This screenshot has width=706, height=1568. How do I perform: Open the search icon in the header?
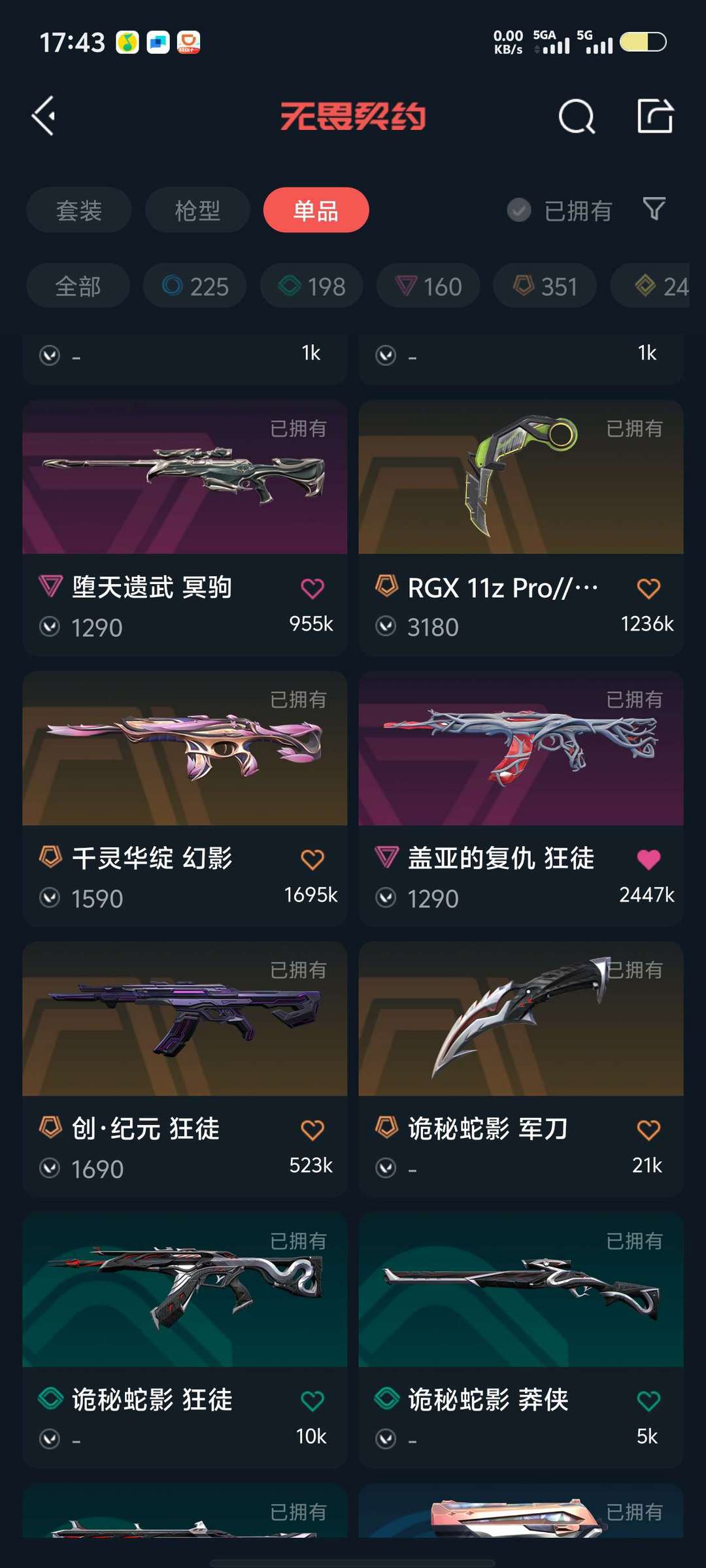point(577,117)
